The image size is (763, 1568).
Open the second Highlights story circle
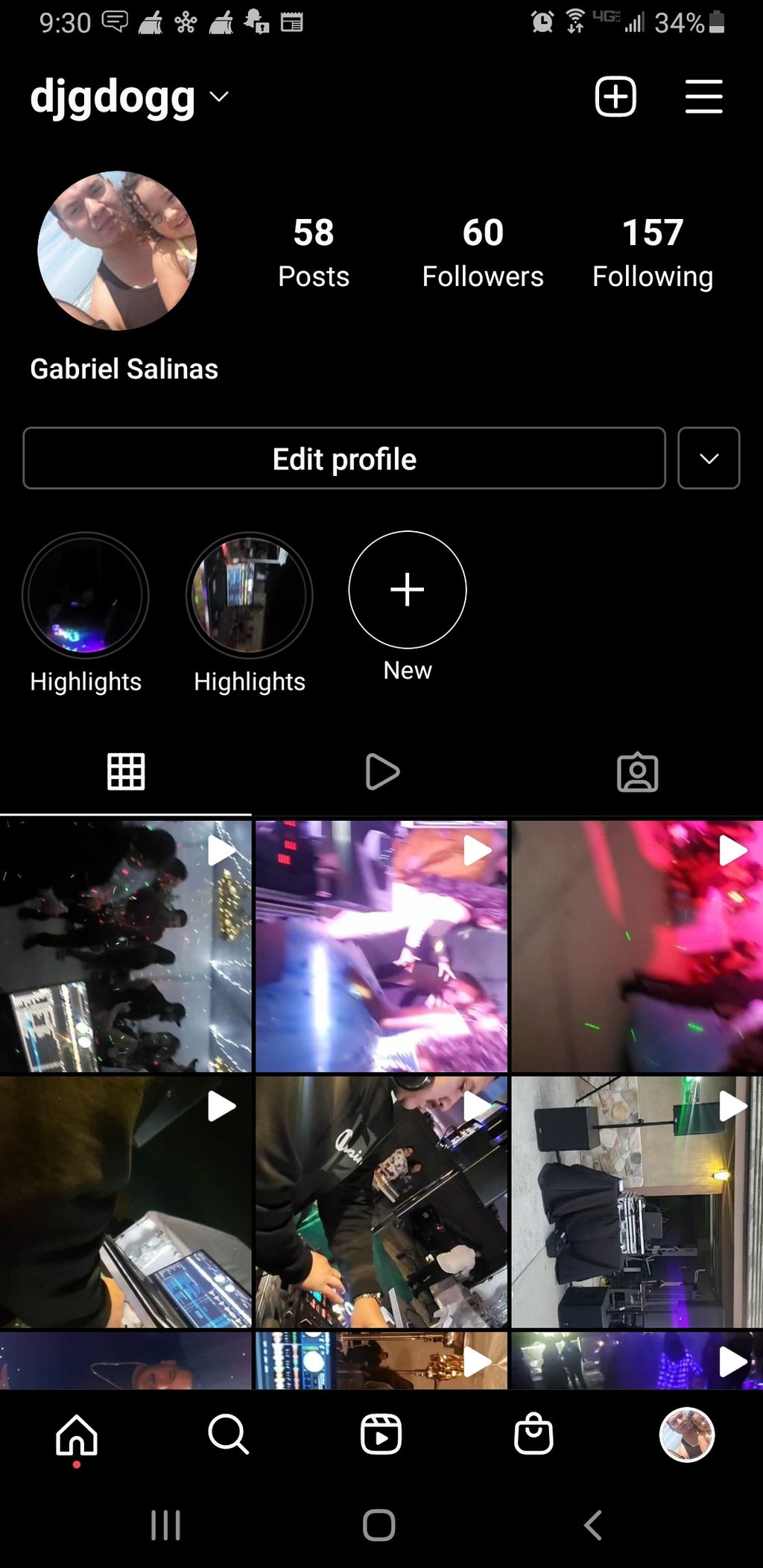pyautogui.click(x=250, y=596)
